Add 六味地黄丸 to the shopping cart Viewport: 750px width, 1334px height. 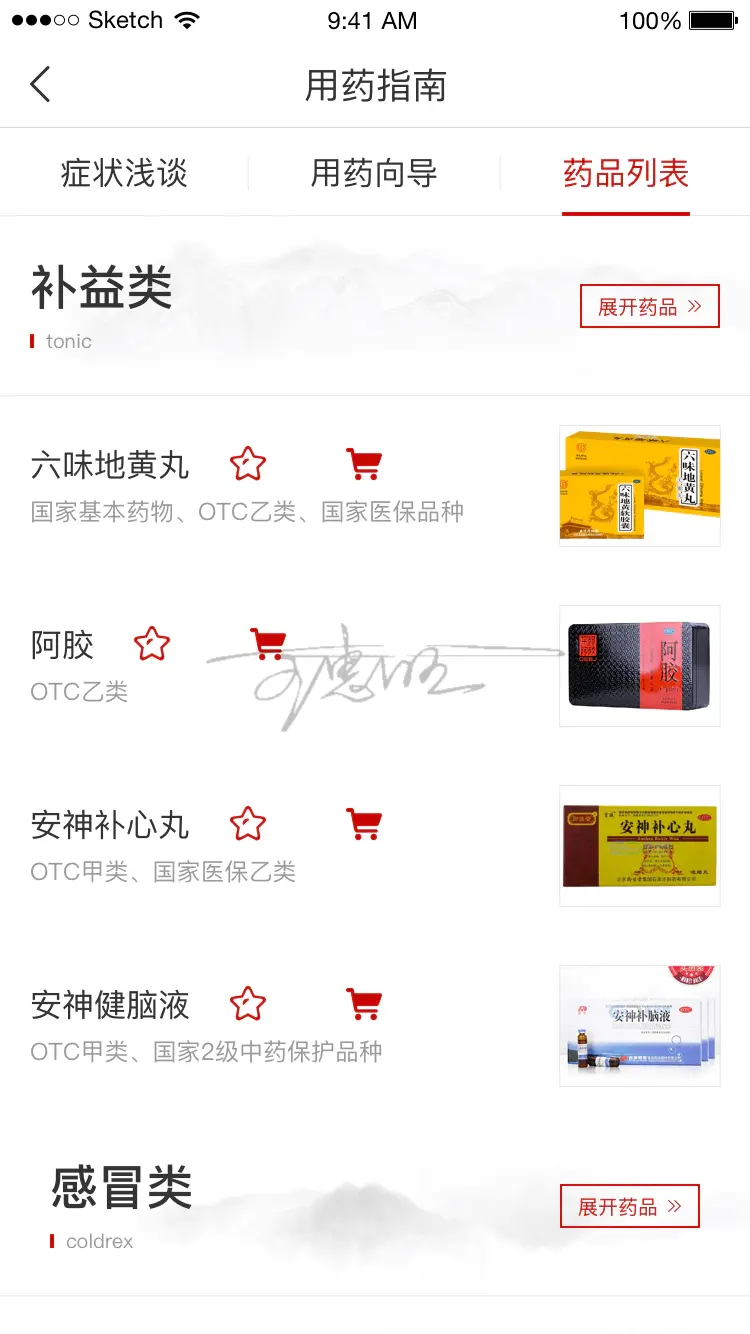pos(364,464)
